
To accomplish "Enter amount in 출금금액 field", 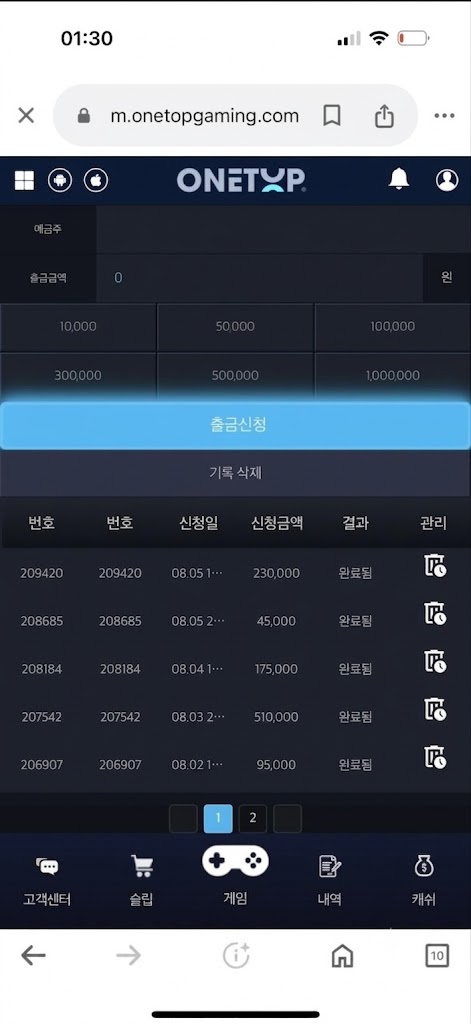I will point(259,278).
